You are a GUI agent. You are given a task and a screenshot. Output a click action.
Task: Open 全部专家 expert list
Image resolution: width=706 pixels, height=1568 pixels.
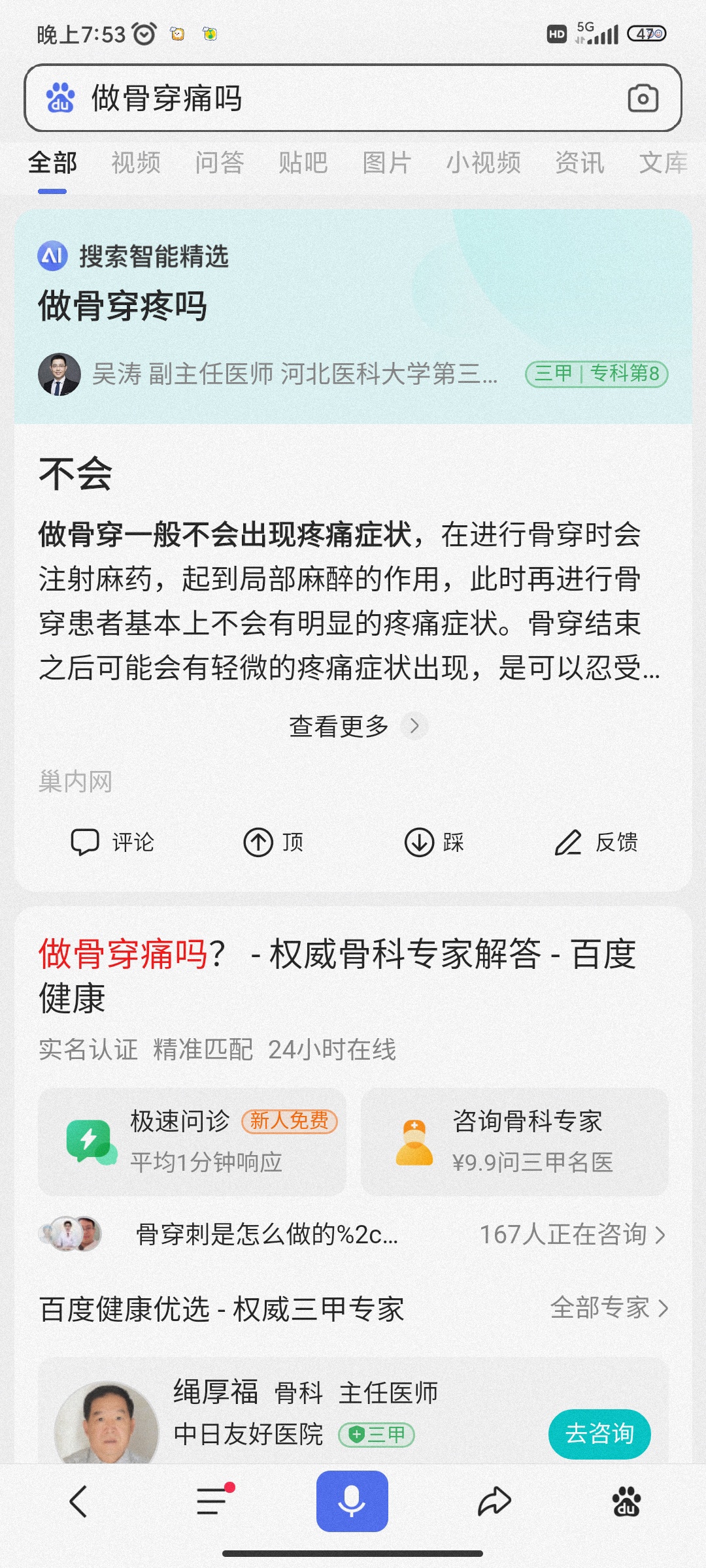click(609, 1308)
